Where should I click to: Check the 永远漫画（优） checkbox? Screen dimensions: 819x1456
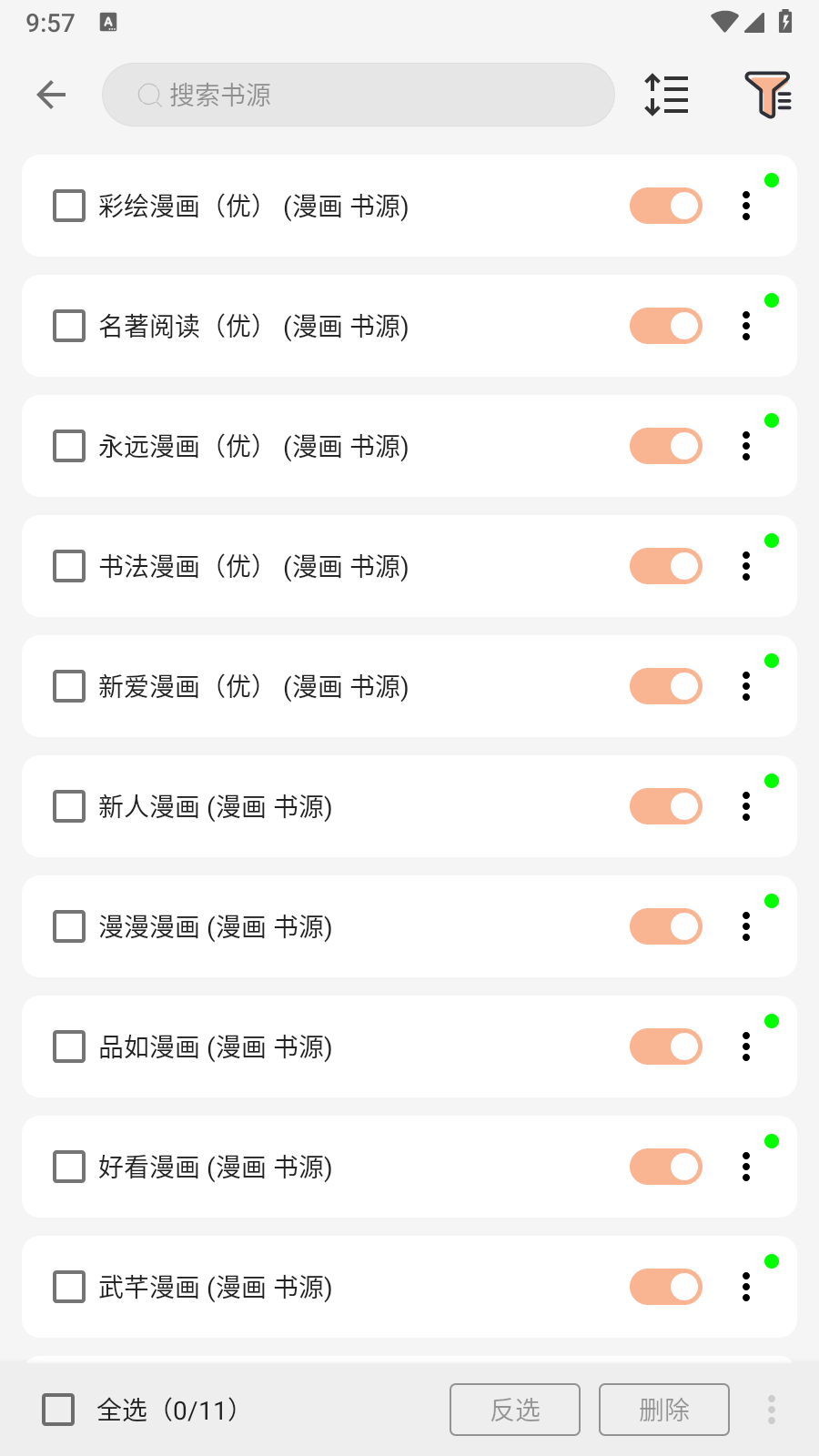tap(68, 446)
